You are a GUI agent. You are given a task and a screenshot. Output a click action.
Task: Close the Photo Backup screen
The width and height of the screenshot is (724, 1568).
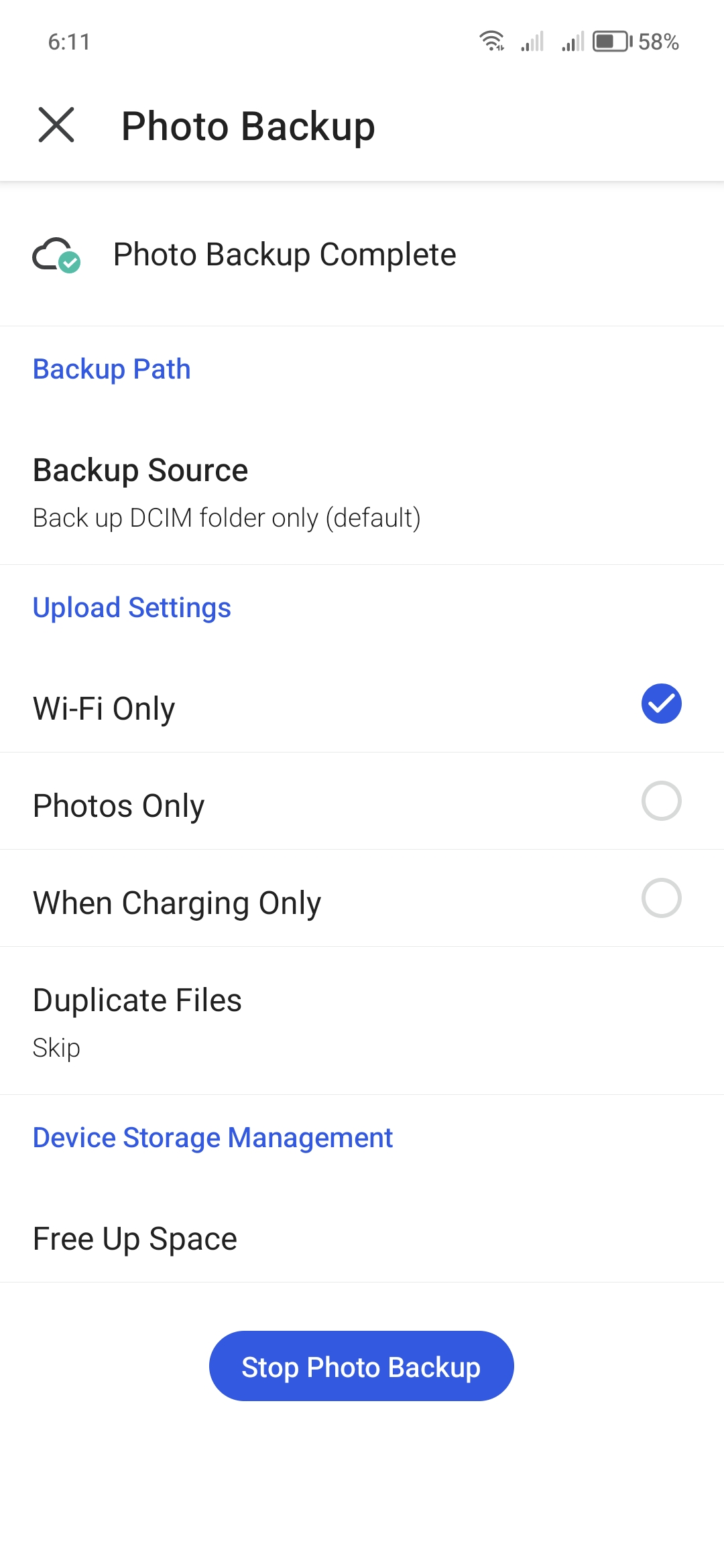pos(56,125)
